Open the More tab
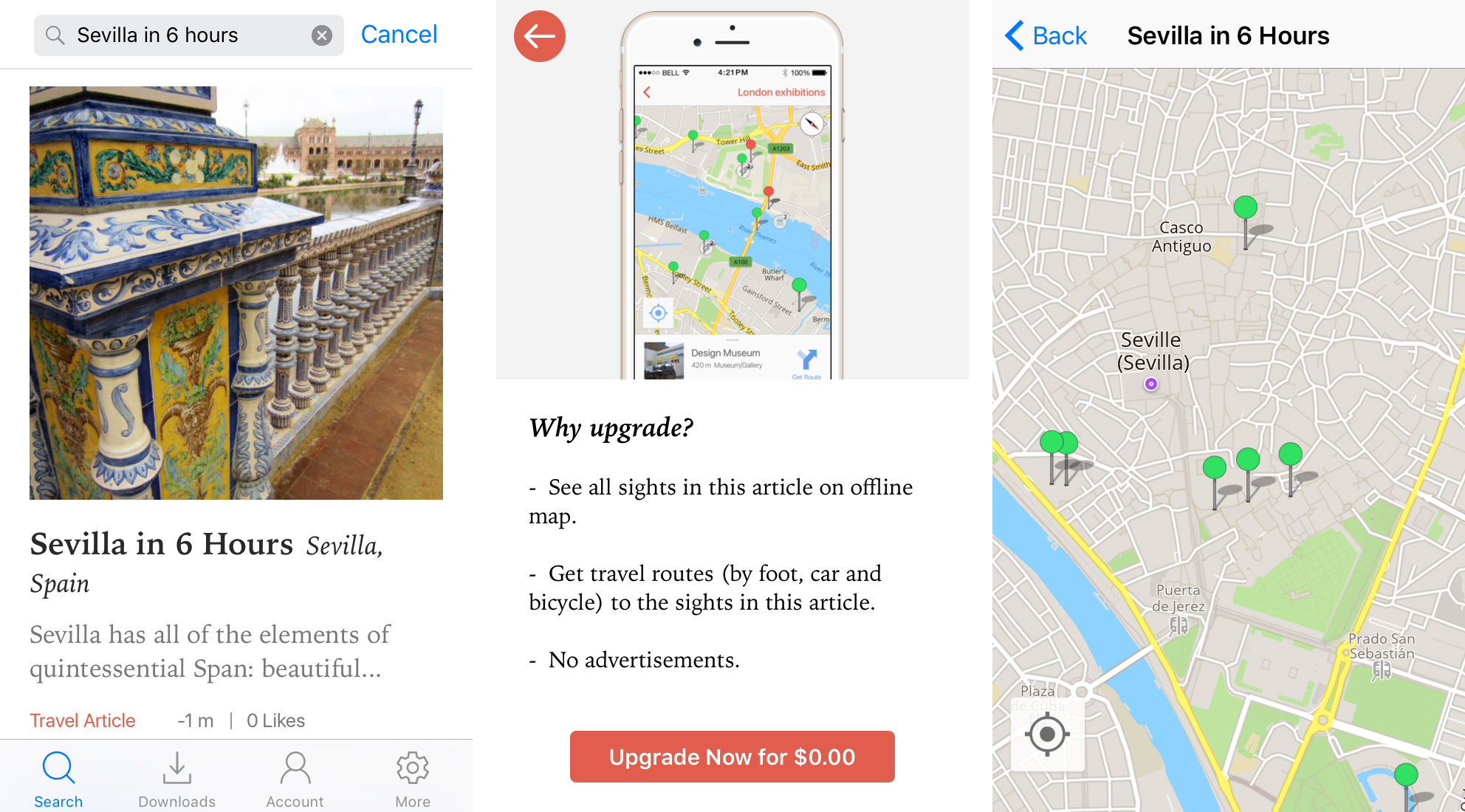This screenshot has width=1465, height=812. point(412,779)
